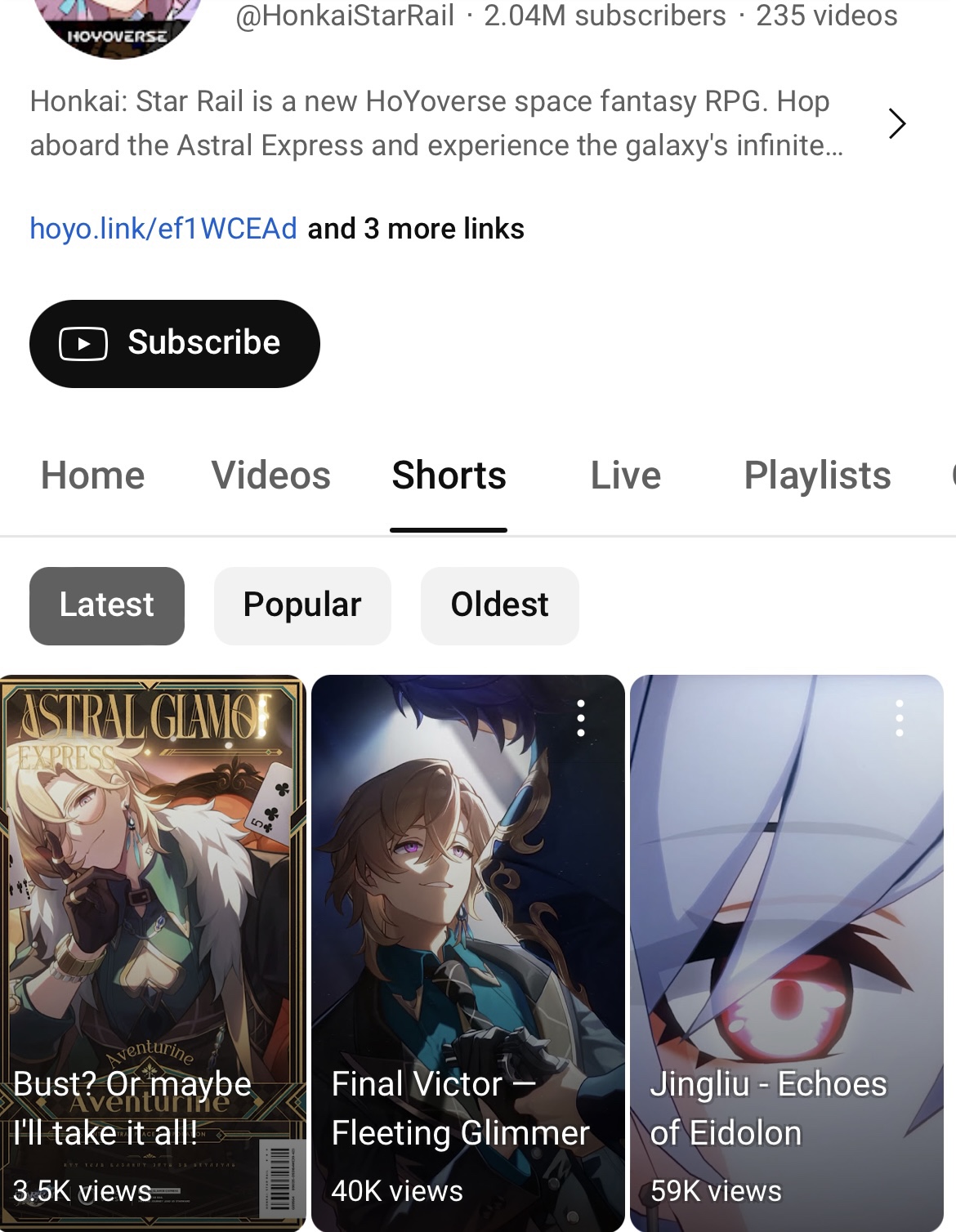Image resolution: width=956 pixels, height=1232 pixels.
Task: Go to the Live tab
Action: click(x=625, y=475)
